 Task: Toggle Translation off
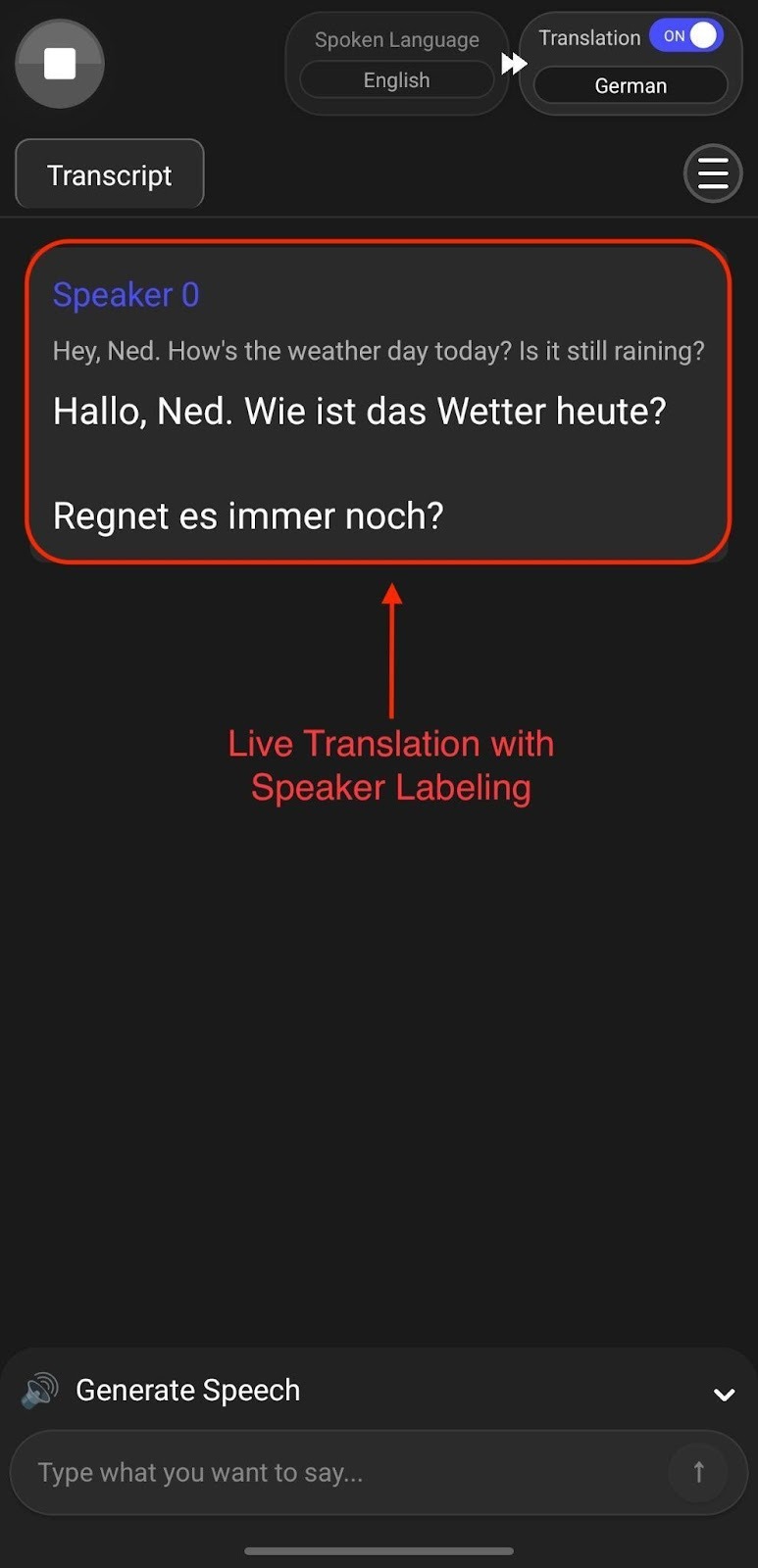click(686, 35)
